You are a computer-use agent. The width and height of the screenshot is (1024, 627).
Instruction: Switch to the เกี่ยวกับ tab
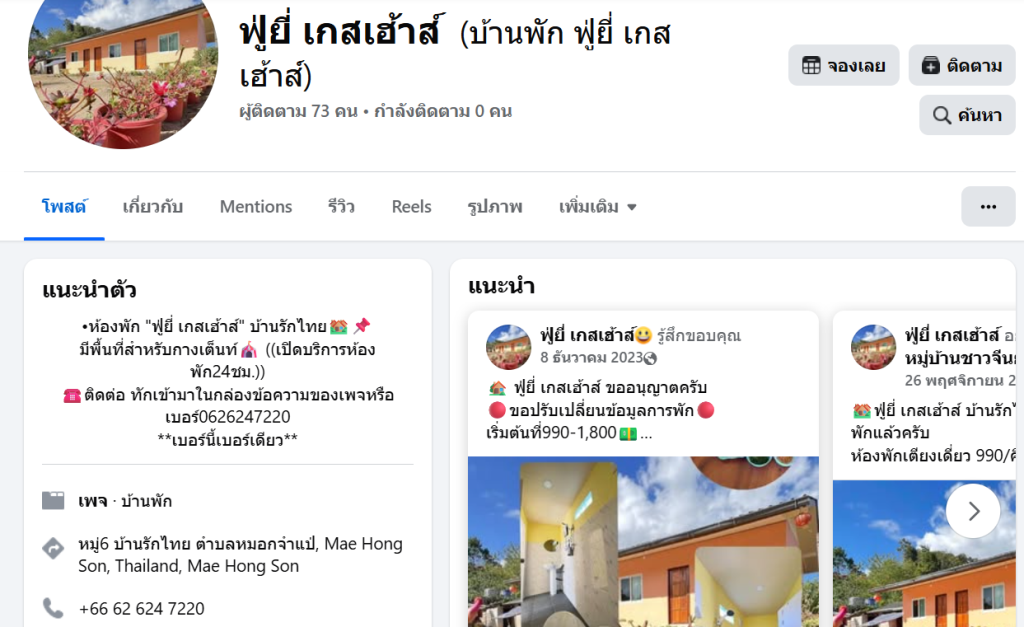[152, 207]
